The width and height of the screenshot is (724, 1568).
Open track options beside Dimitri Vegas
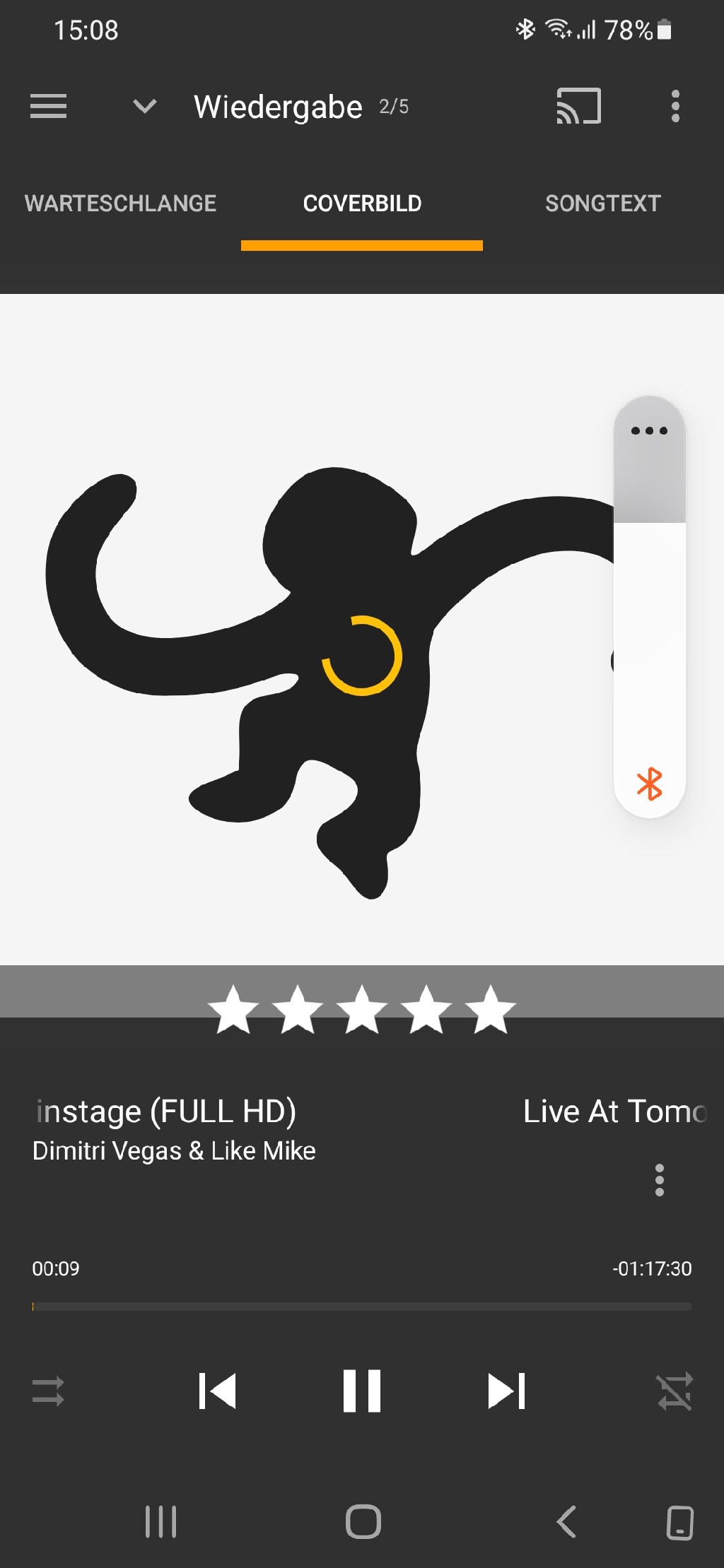point(659,1180)
